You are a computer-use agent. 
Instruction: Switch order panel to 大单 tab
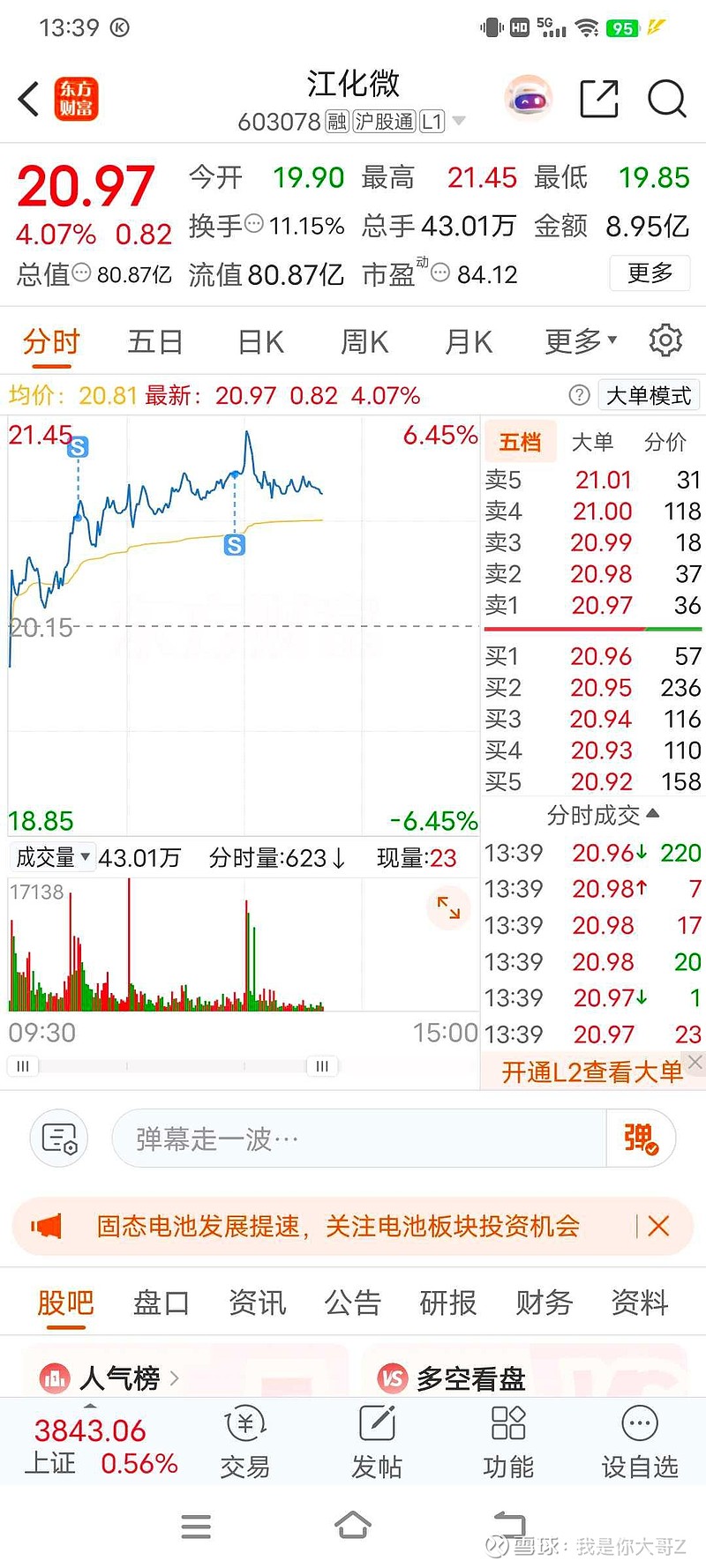point(592,442)
